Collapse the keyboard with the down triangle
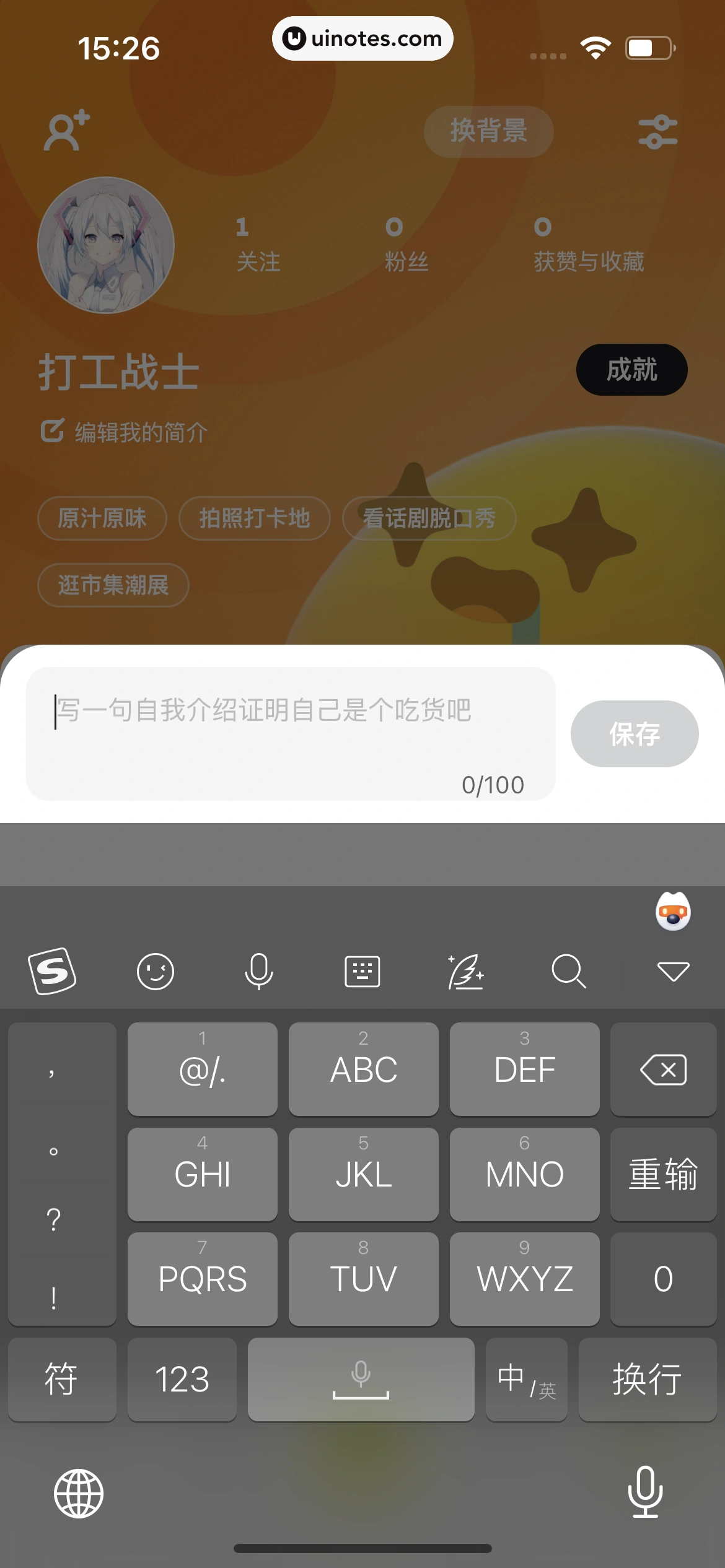The width and height of the screenshot is (725, 1568). (x=674, y=971)
